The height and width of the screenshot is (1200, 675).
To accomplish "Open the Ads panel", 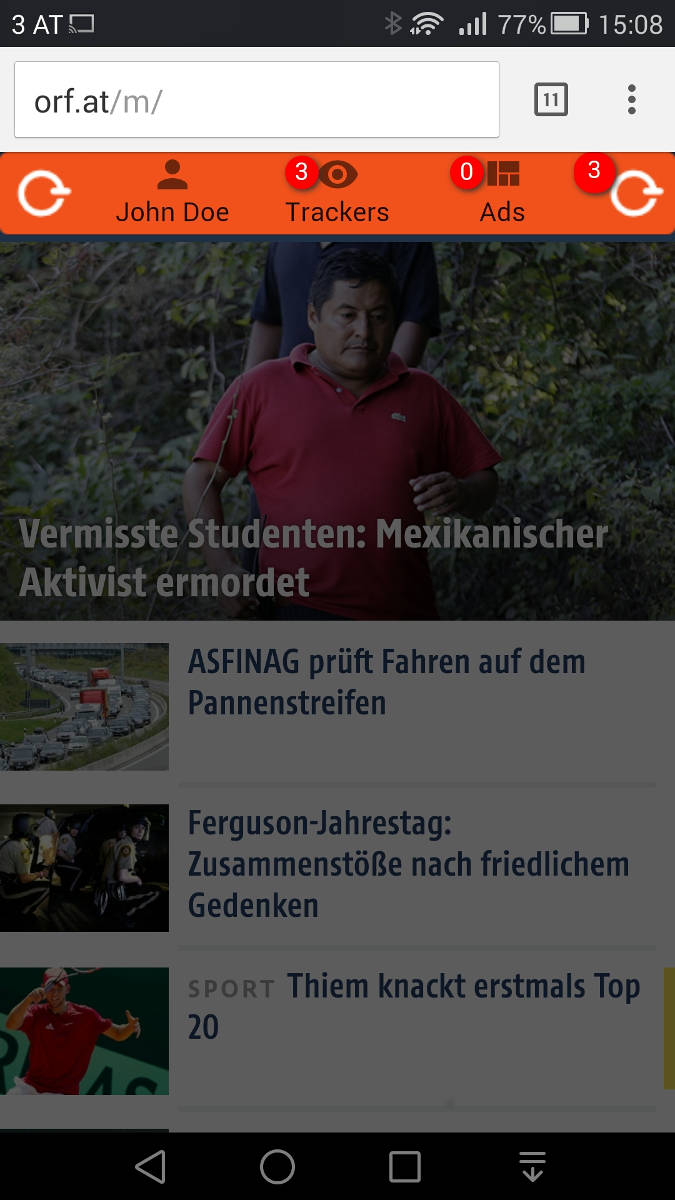I will tap(502, 193).
